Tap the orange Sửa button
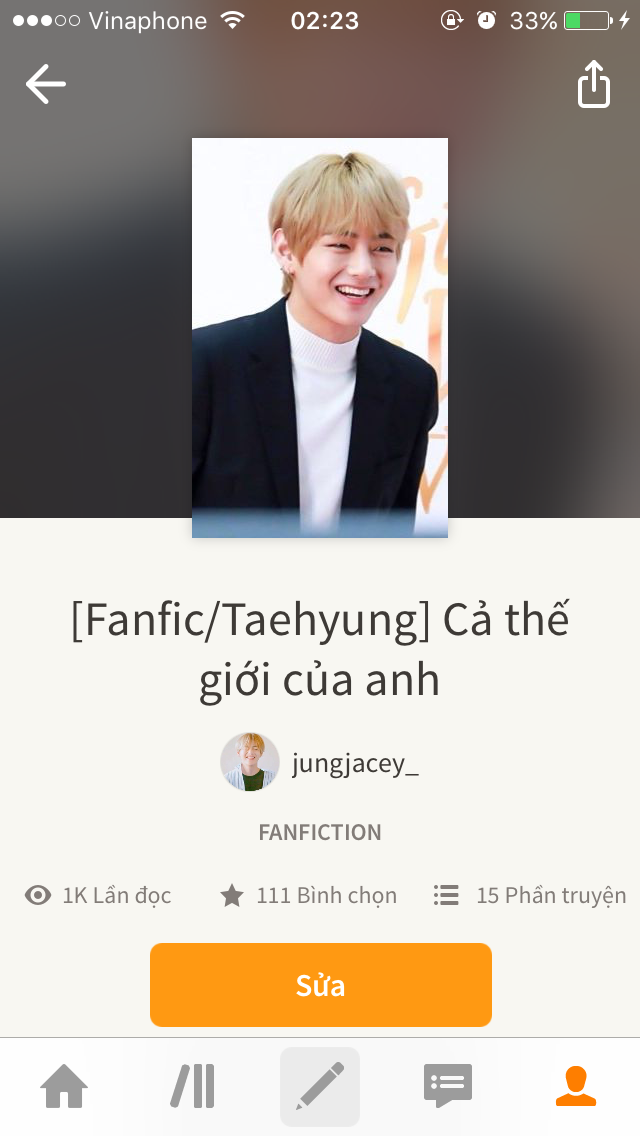The image size is (640, 1136). 320,985
